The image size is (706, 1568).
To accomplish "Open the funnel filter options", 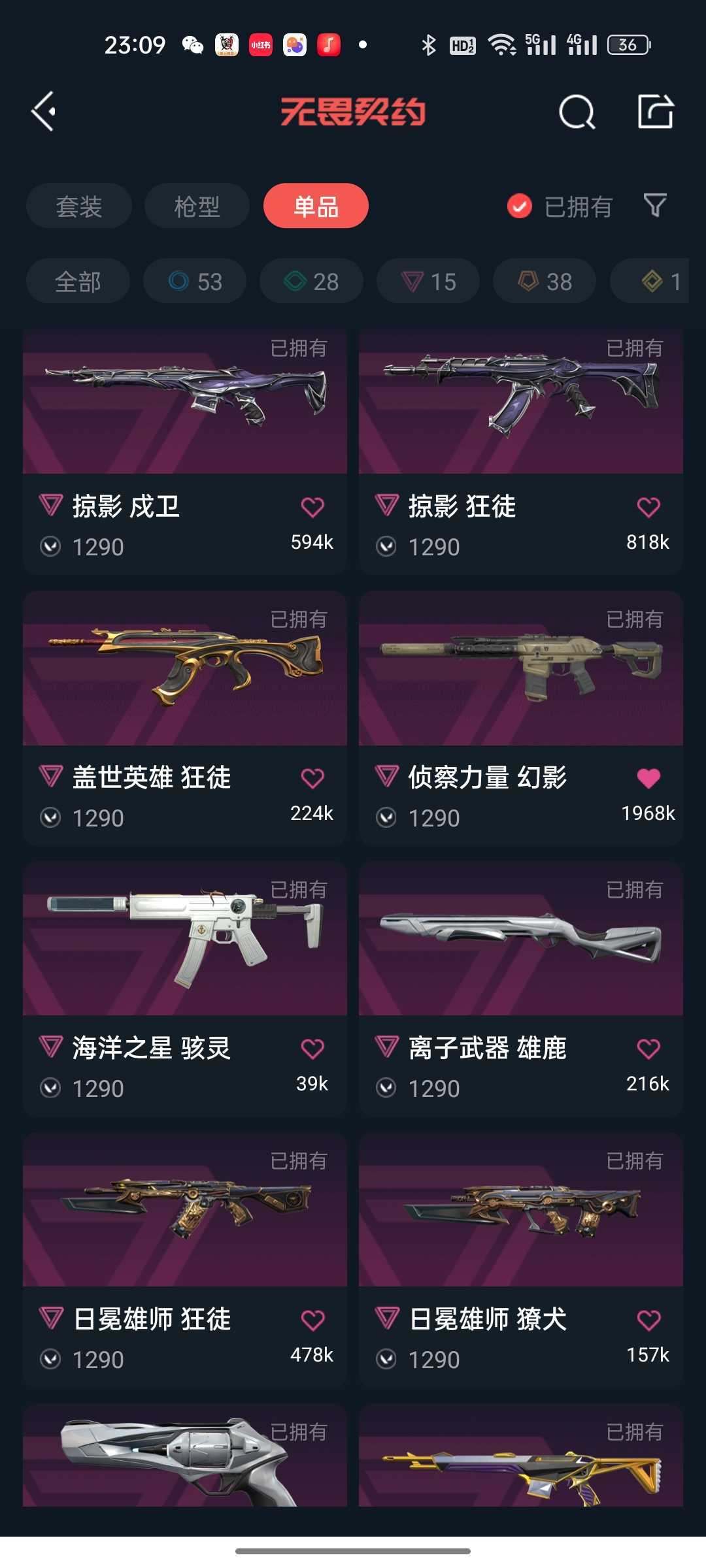I will tap(655, 206).
